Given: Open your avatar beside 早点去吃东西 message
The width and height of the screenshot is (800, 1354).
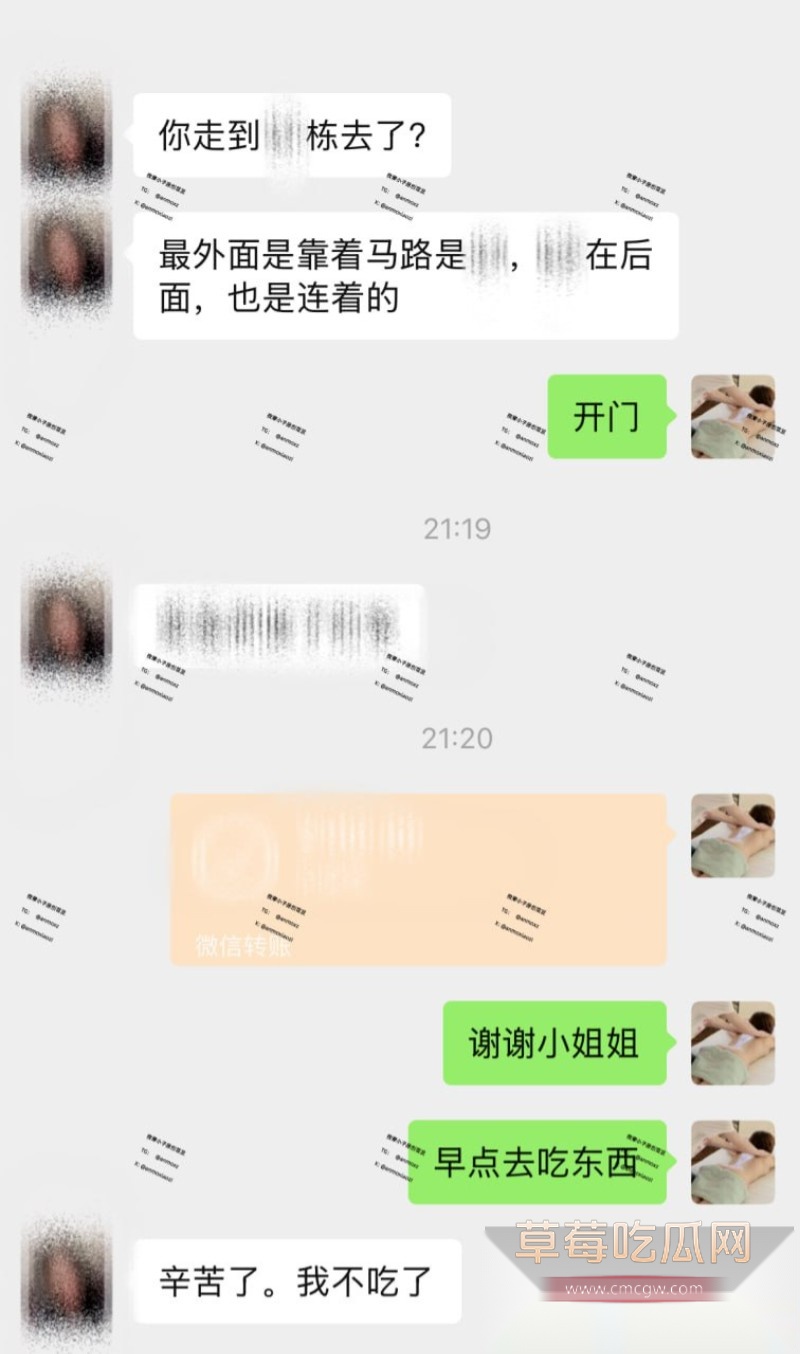Looking at the screenshot, I should click(735, 1163).
